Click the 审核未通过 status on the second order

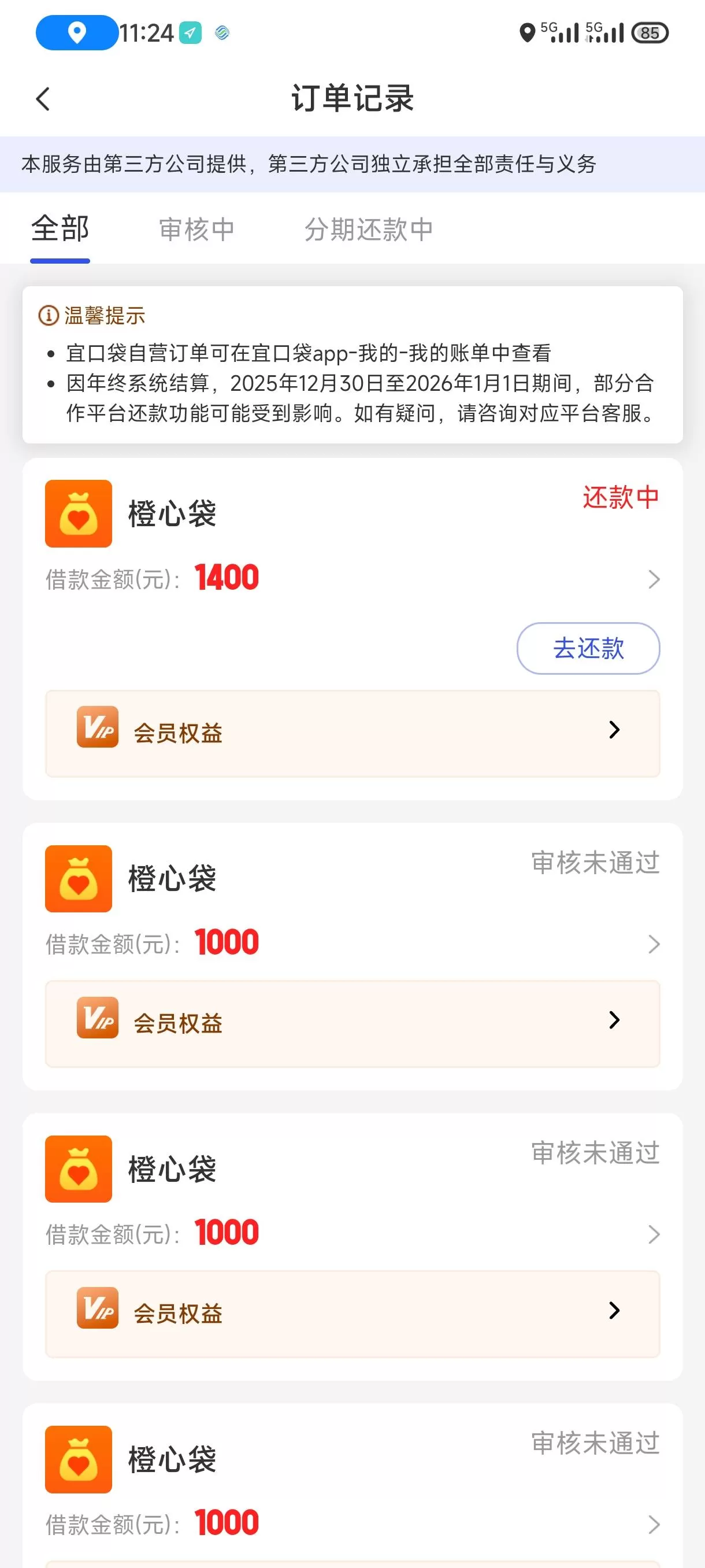593,863
